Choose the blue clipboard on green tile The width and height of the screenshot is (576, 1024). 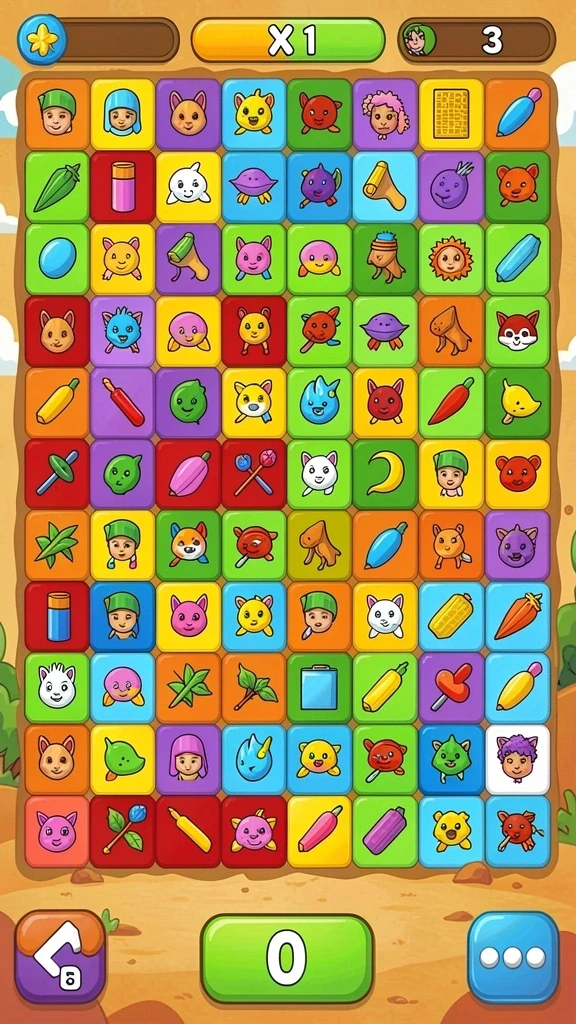click(319, 688)
